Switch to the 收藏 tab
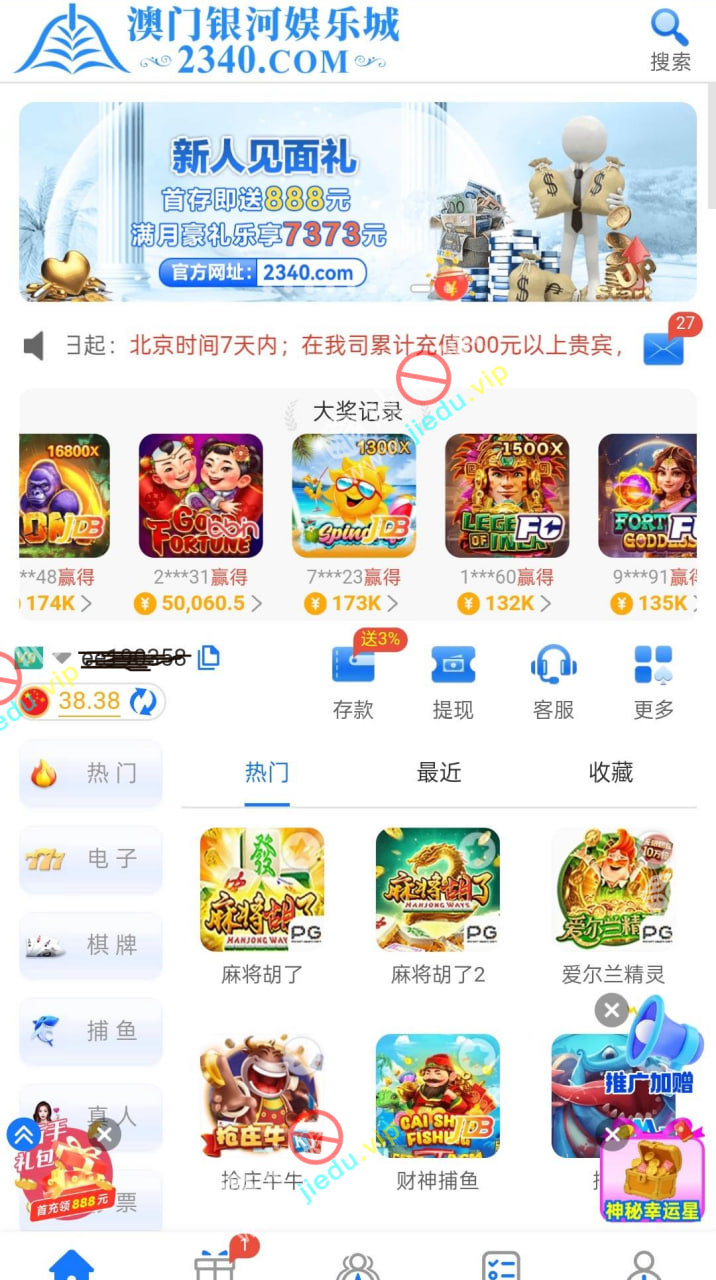This screenshot has width=716, height=1280. (611, 772)
